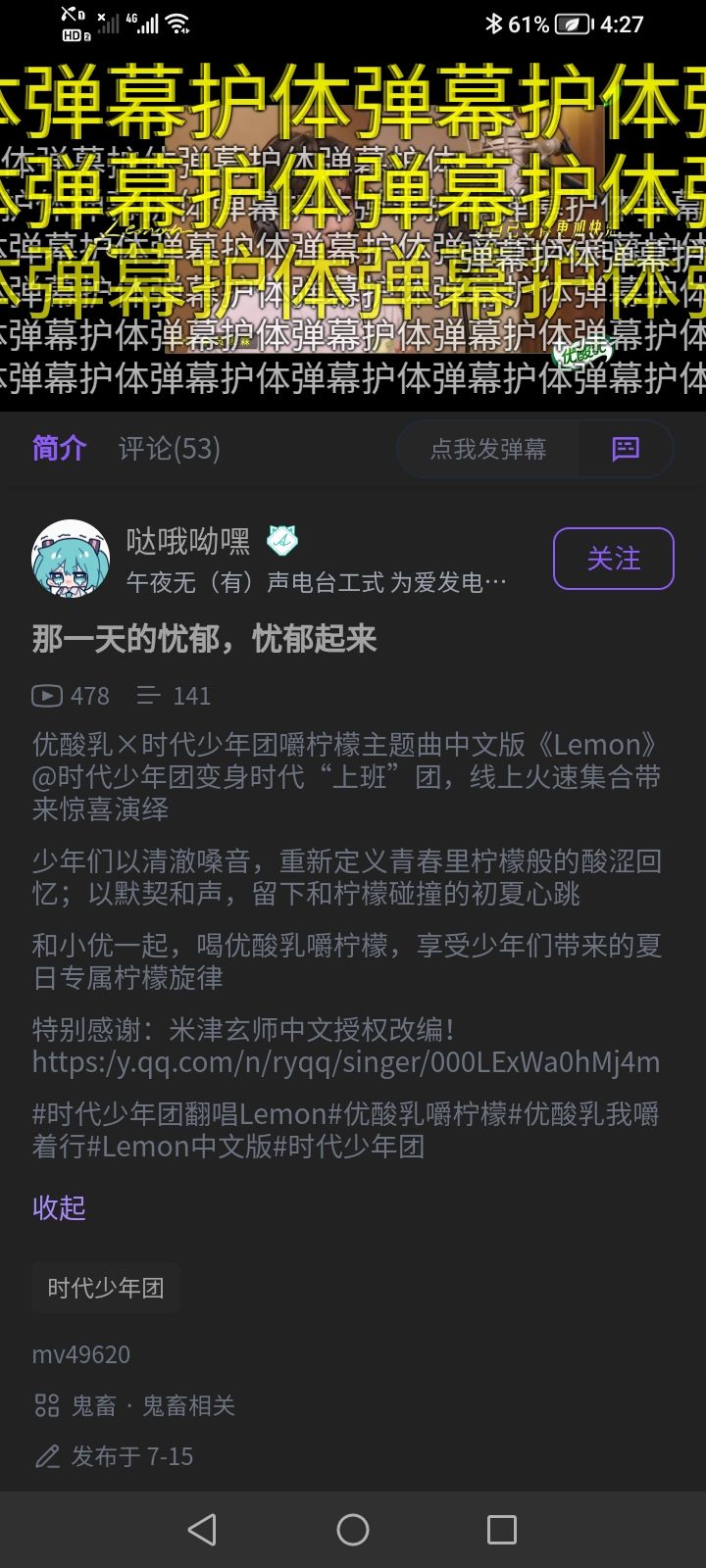The image size is (706, 1568).
Task: Tap the 点我发弹幕 input box
Action: click(x=488, y=449)
